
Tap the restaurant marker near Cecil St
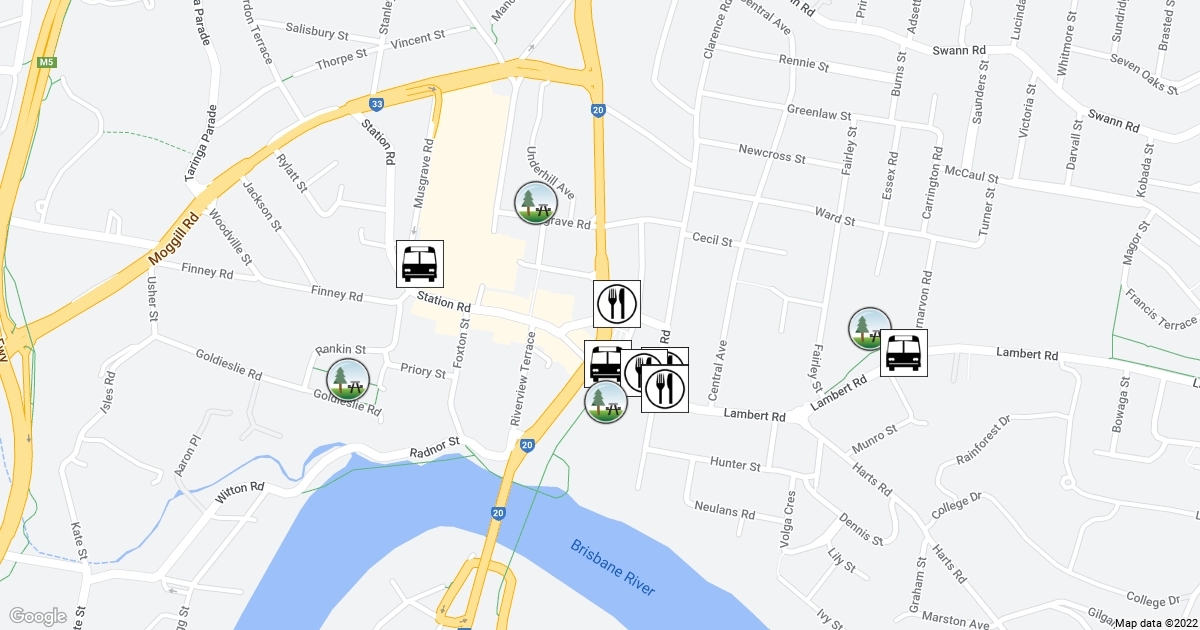617,302
